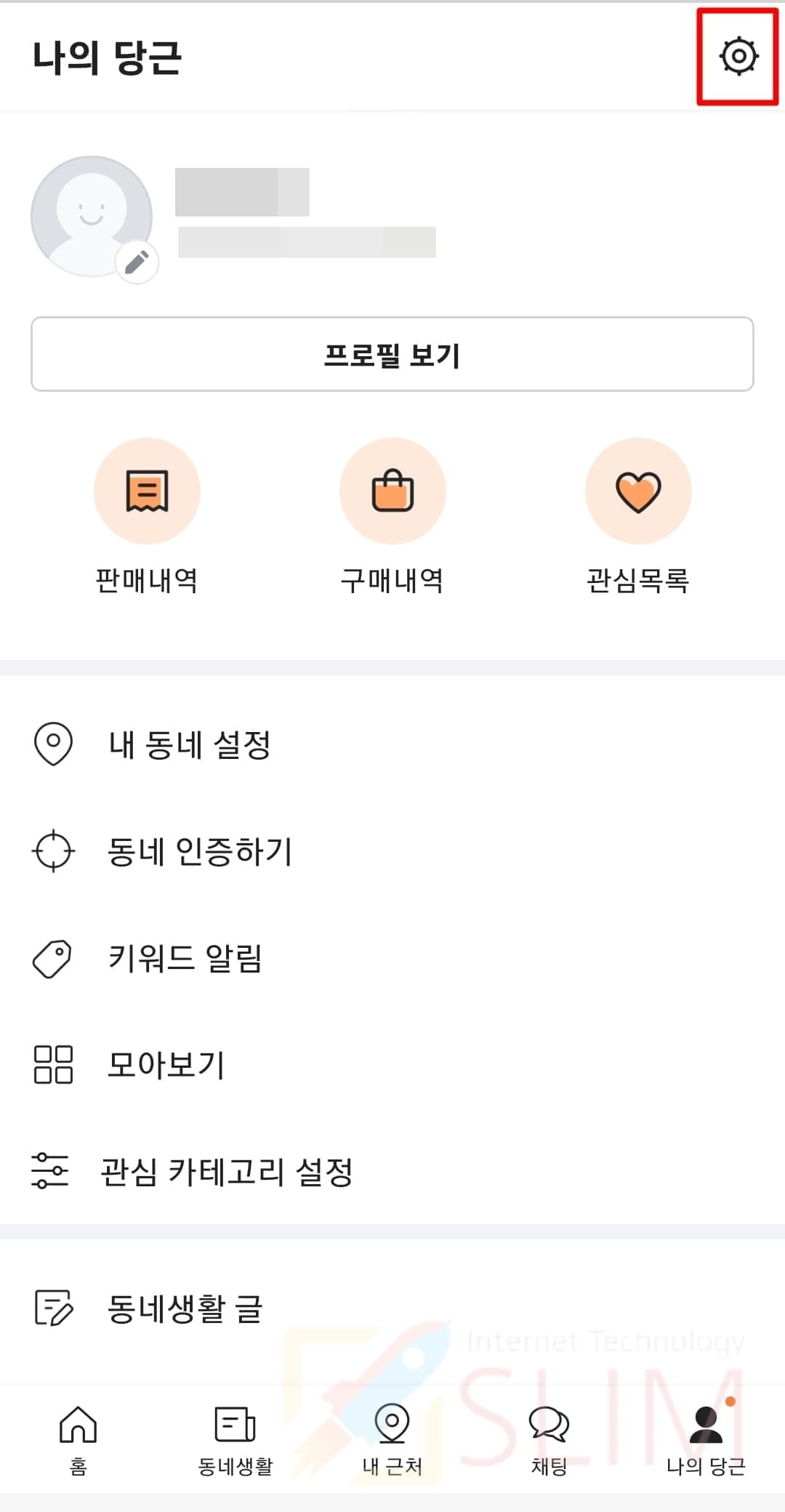View 동네생활 글 posts
Viewport: 785px width, 1512px height.
click(x=185, y=1308)
